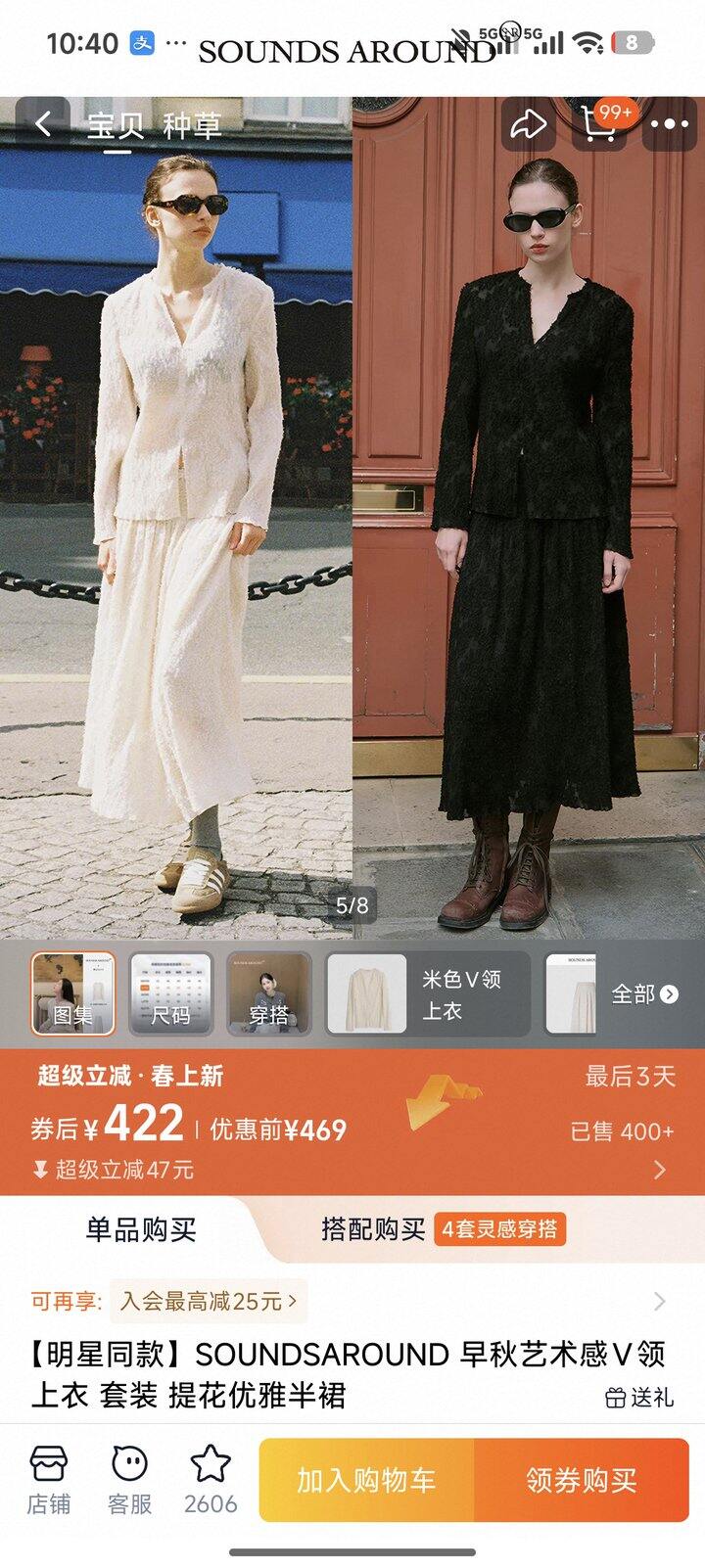This screenshot has width=705, height=1568.
Task: Tap the 送礼 gift option
Action: 639,1397
